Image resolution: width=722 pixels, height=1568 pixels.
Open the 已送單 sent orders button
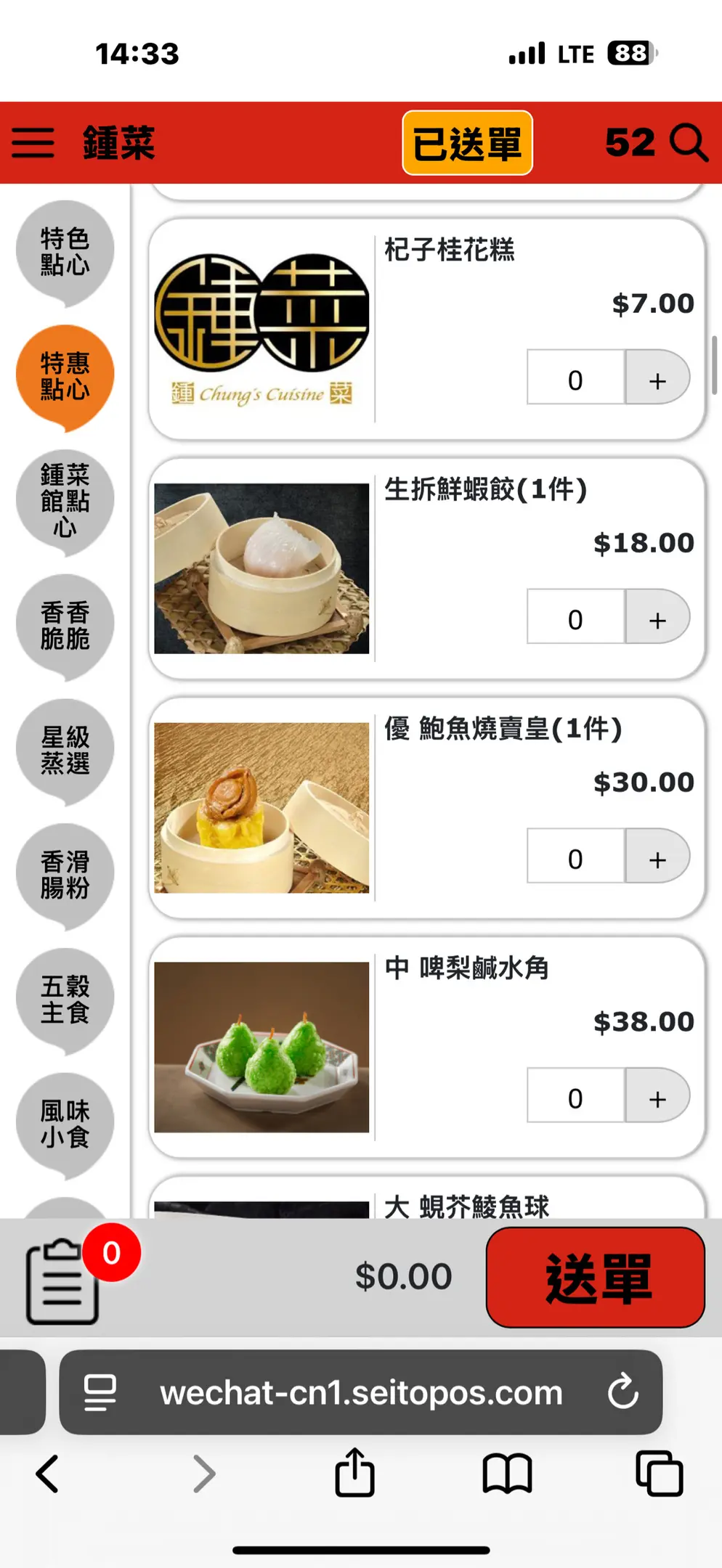(x=467, y=143)
